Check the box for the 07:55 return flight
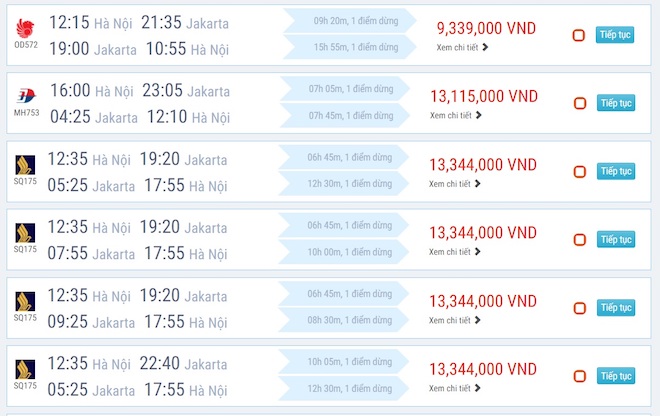Viewport: 660px width, 416px height. (578, 239)
